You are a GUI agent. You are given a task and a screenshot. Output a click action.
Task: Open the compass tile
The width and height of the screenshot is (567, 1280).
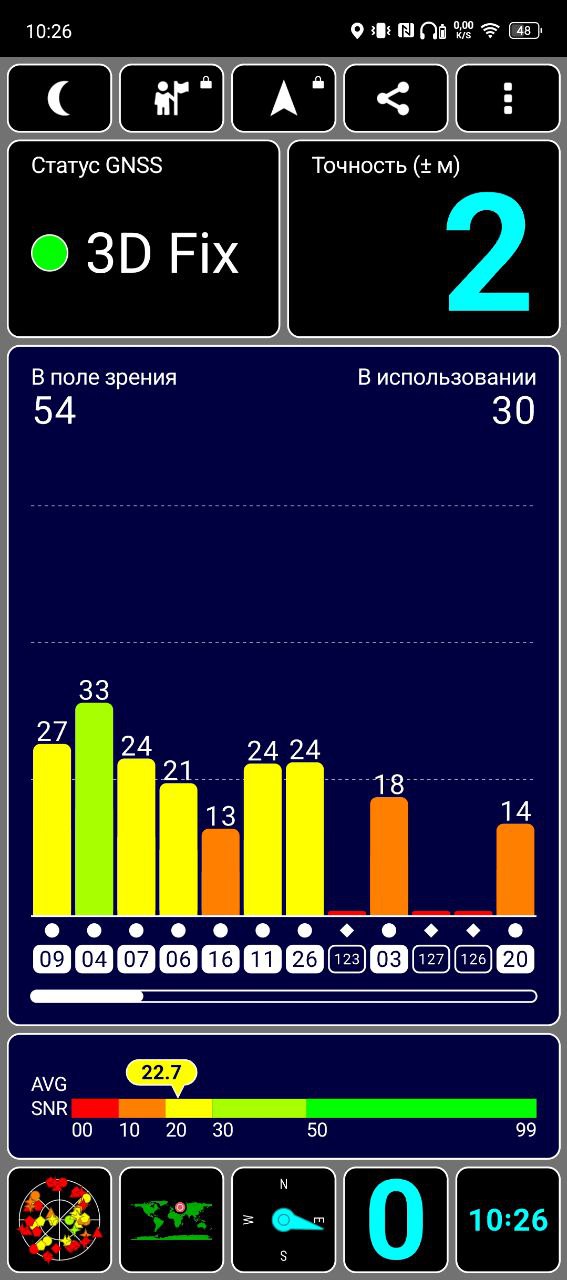(284, 1219)
